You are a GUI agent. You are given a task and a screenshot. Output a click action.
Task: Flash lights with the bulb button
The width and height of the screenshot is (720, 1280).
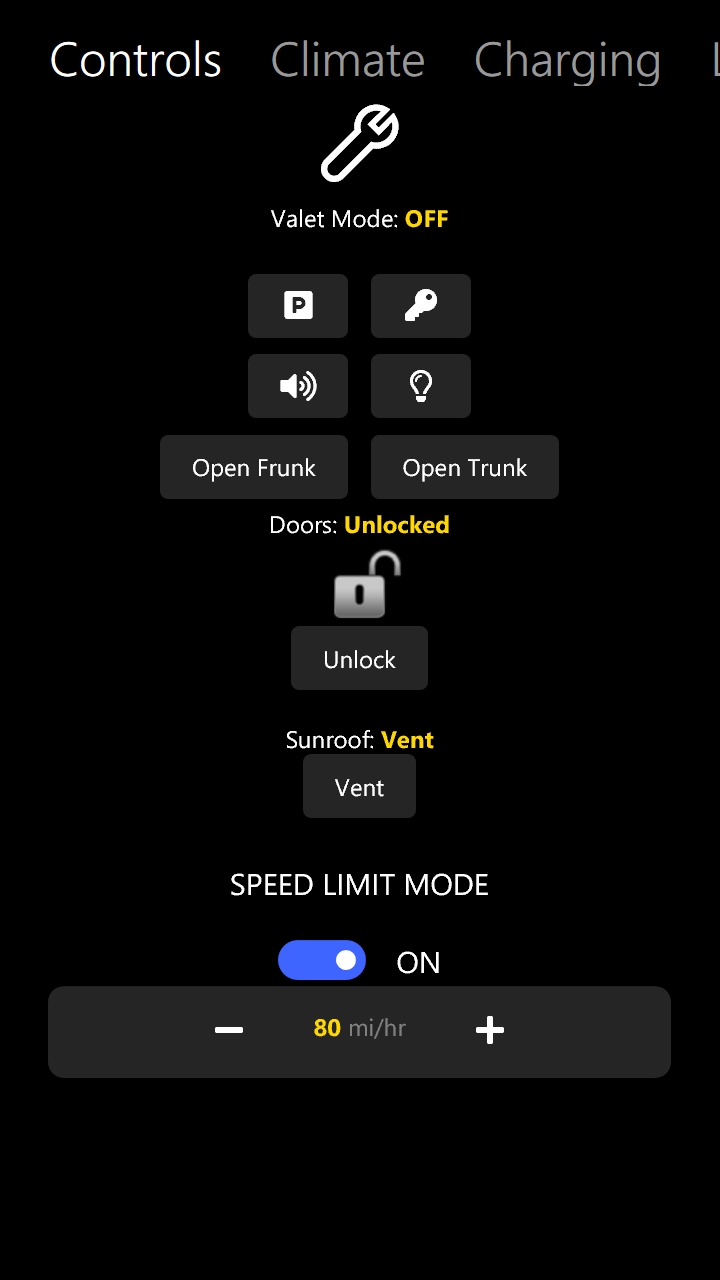tap(421, 386)
